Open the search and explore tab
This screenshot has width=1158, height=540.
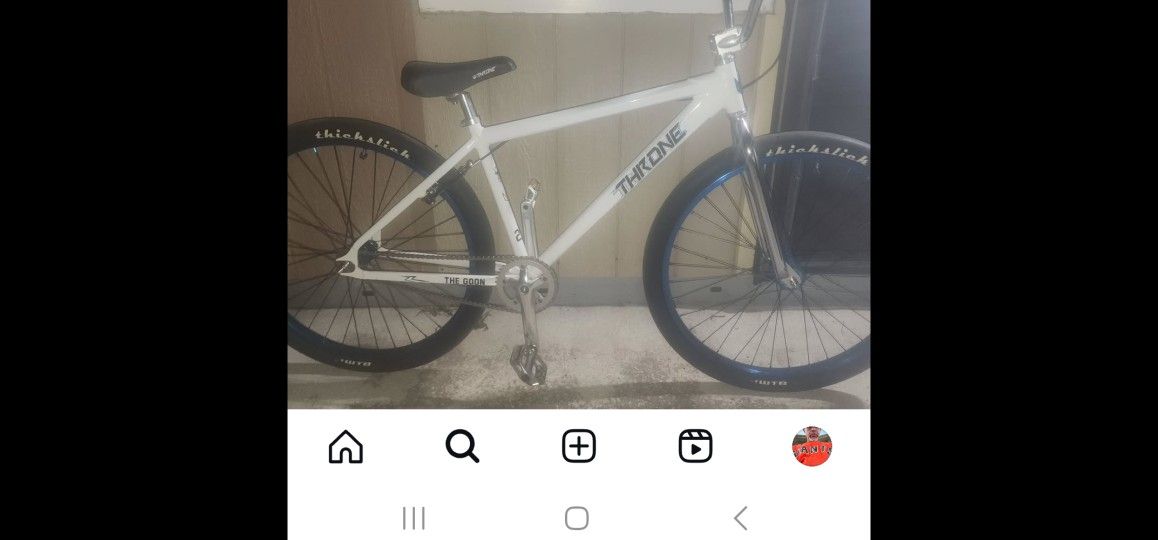point(462,446)
